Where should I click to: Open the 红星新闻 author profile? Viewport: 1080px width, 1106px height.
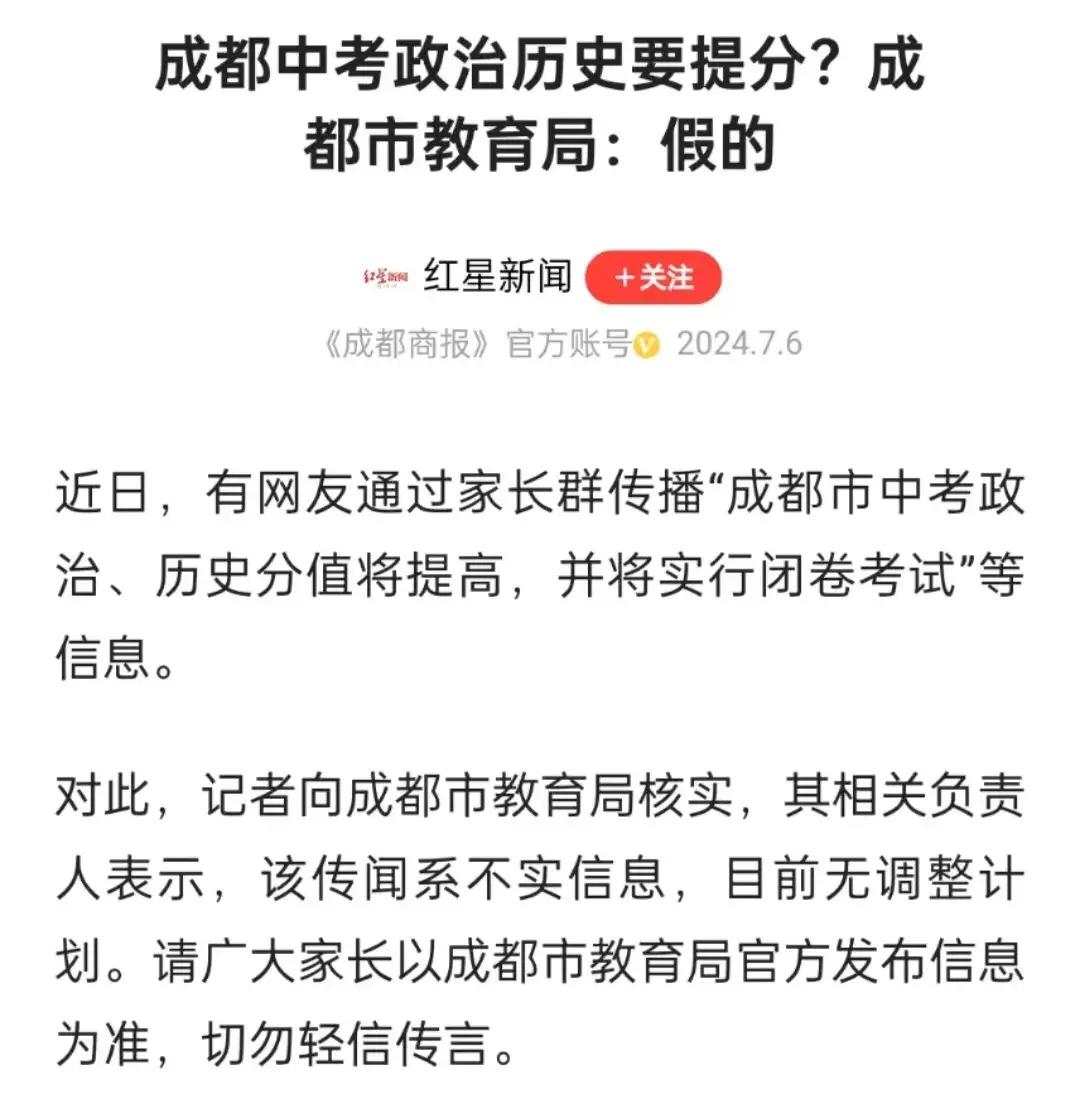tap(497, 276)
